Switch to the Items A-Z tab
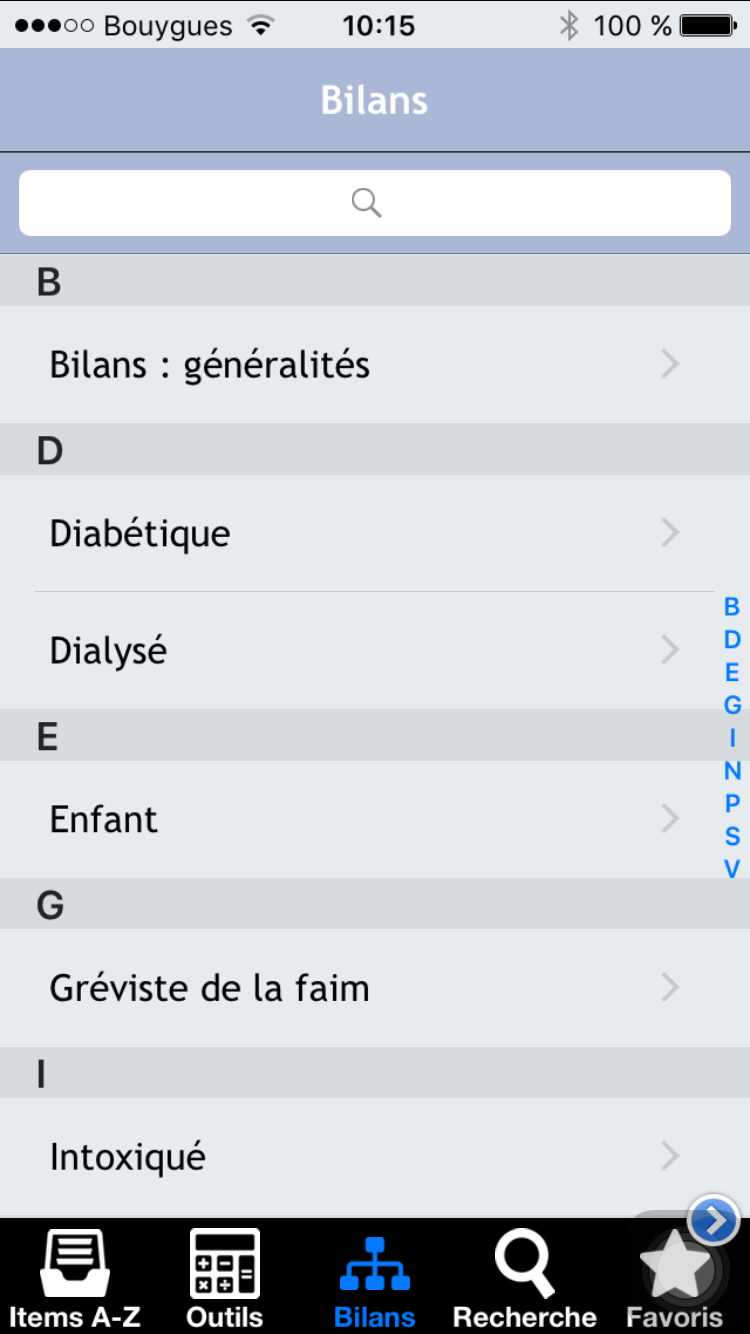 (x=75, y=1277)
